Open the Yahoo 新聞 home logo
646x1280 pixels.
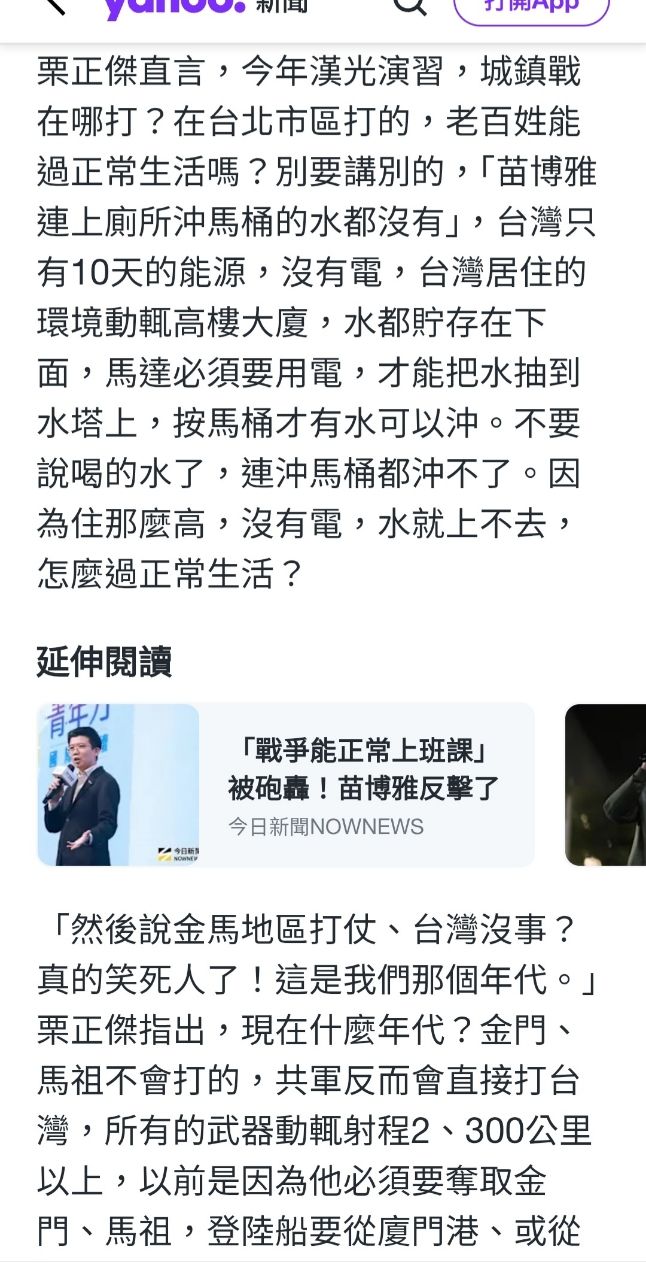point(205,8)
